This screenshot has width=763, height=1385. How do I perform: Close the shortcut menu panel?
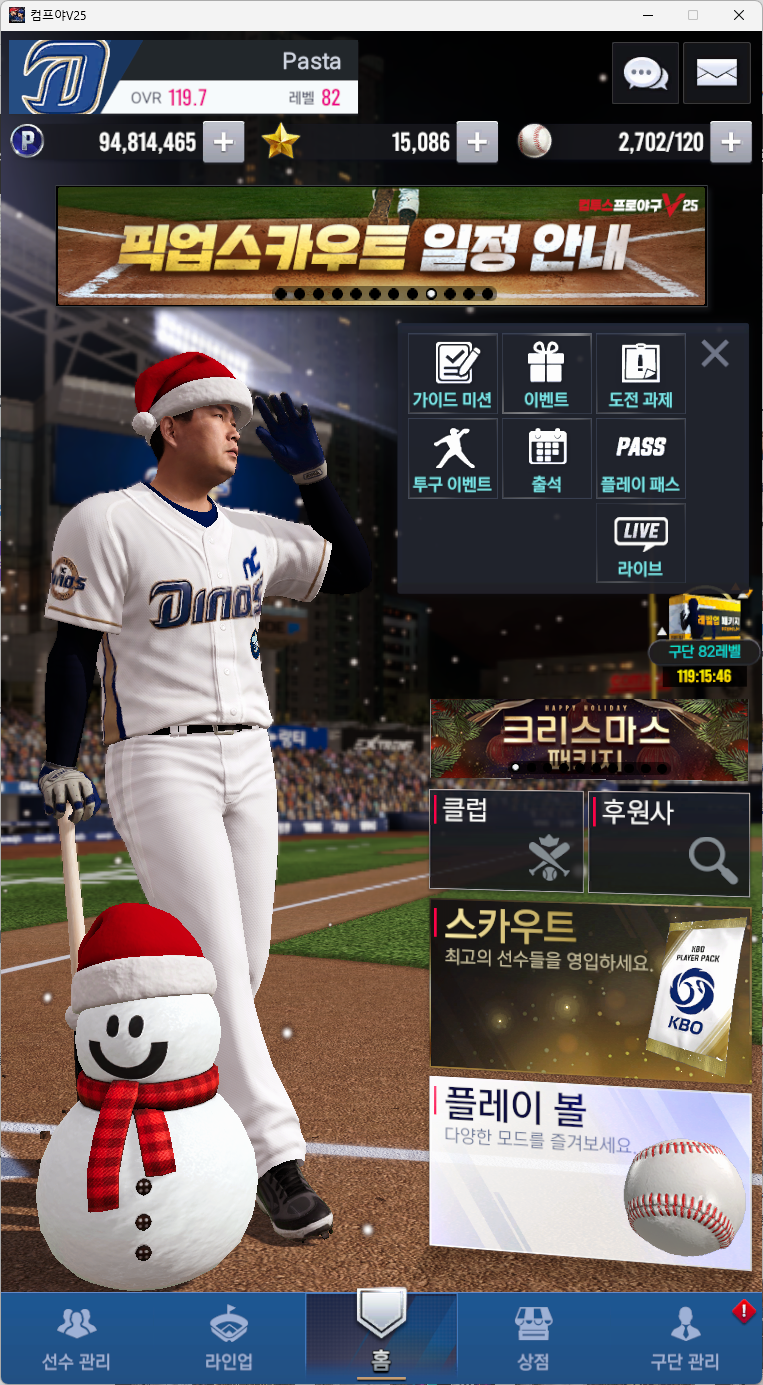pyautogui.click(x=715, y=353)
